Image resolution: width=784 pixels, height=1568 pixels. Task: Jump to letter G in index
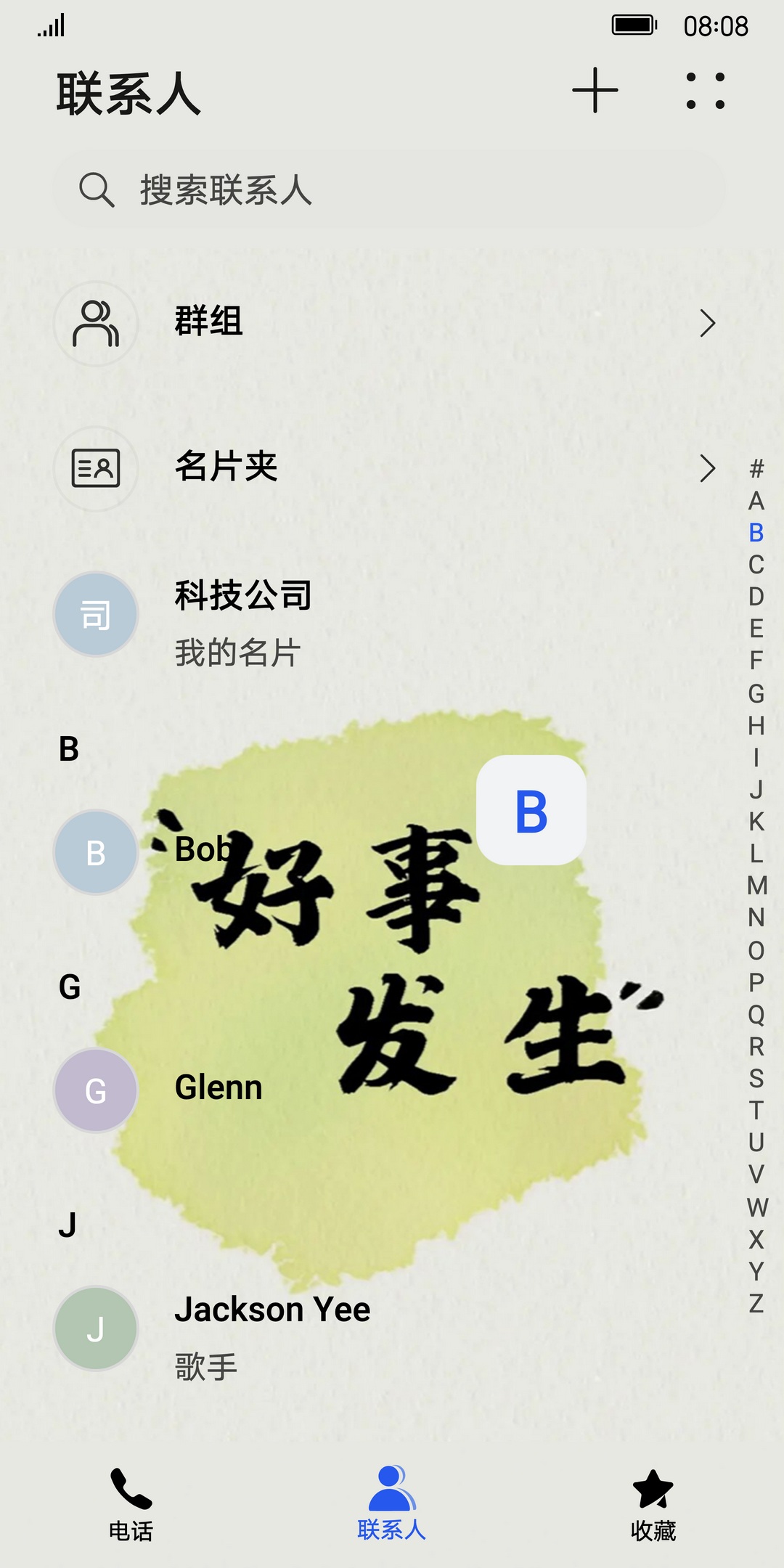[756, 693]
